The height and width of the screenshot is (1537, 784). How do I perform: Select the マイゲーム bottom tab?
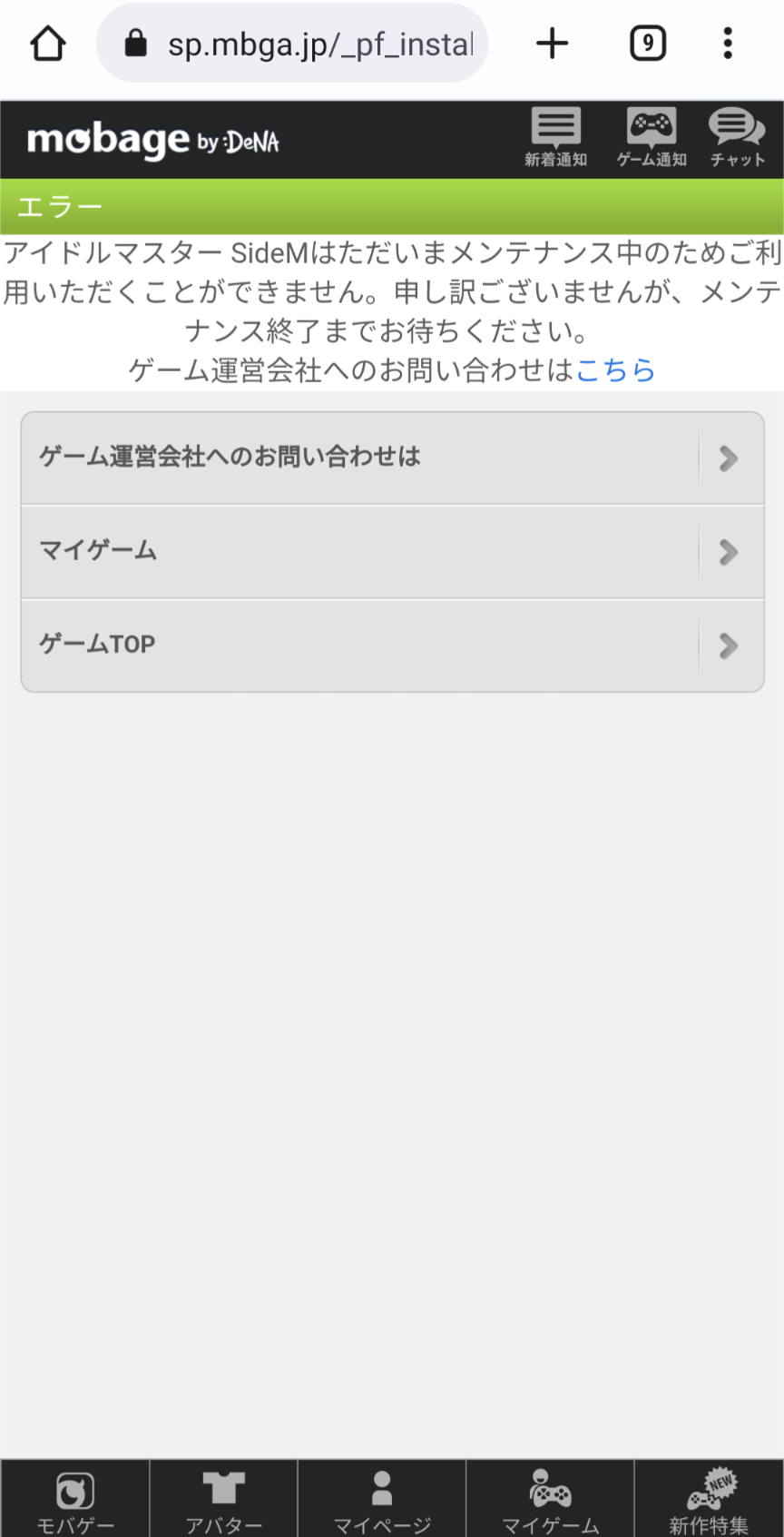[550, 1499]
